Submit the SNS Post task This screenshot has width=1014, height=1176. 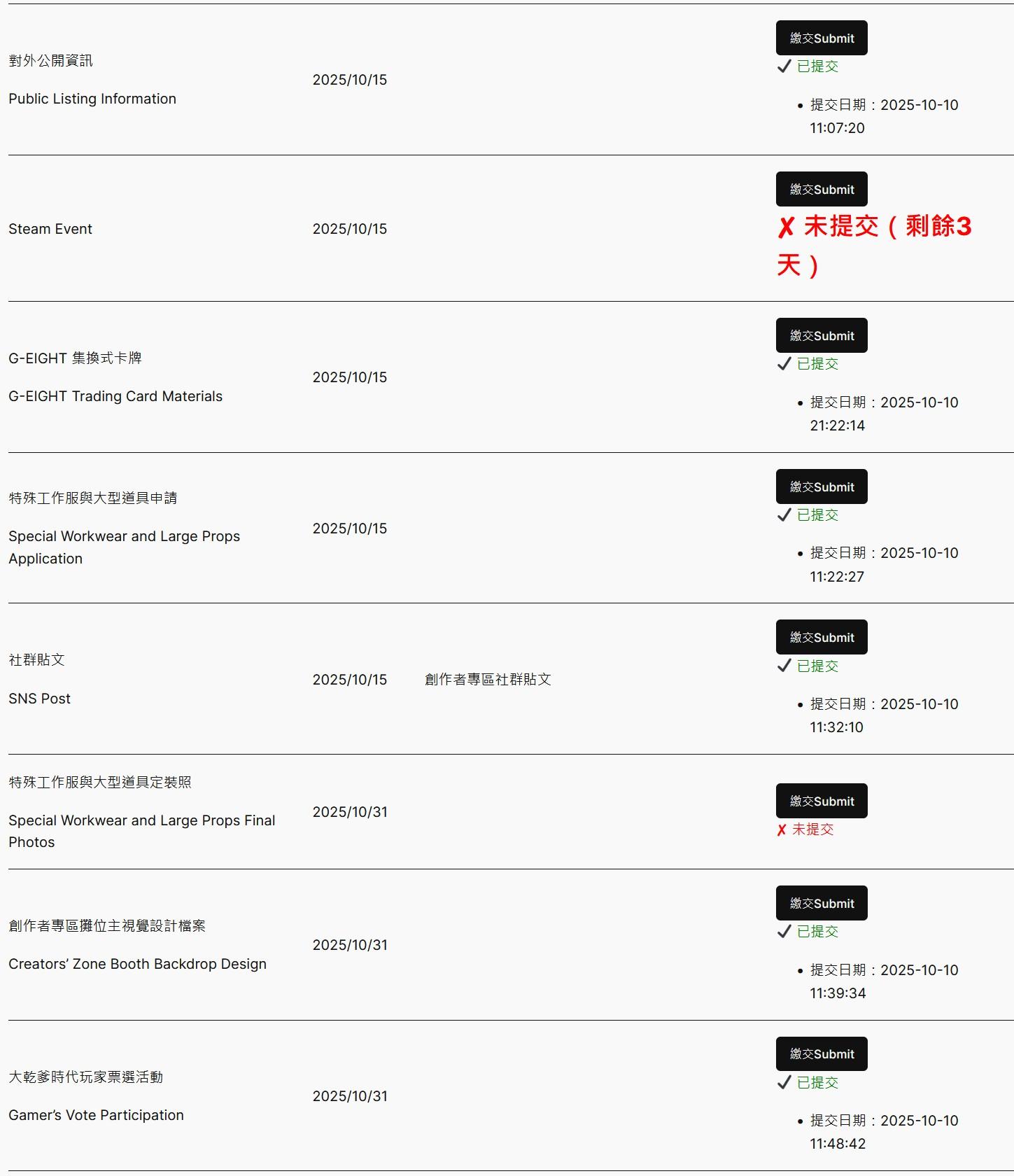pyautogui.click(x=821, y=638)
